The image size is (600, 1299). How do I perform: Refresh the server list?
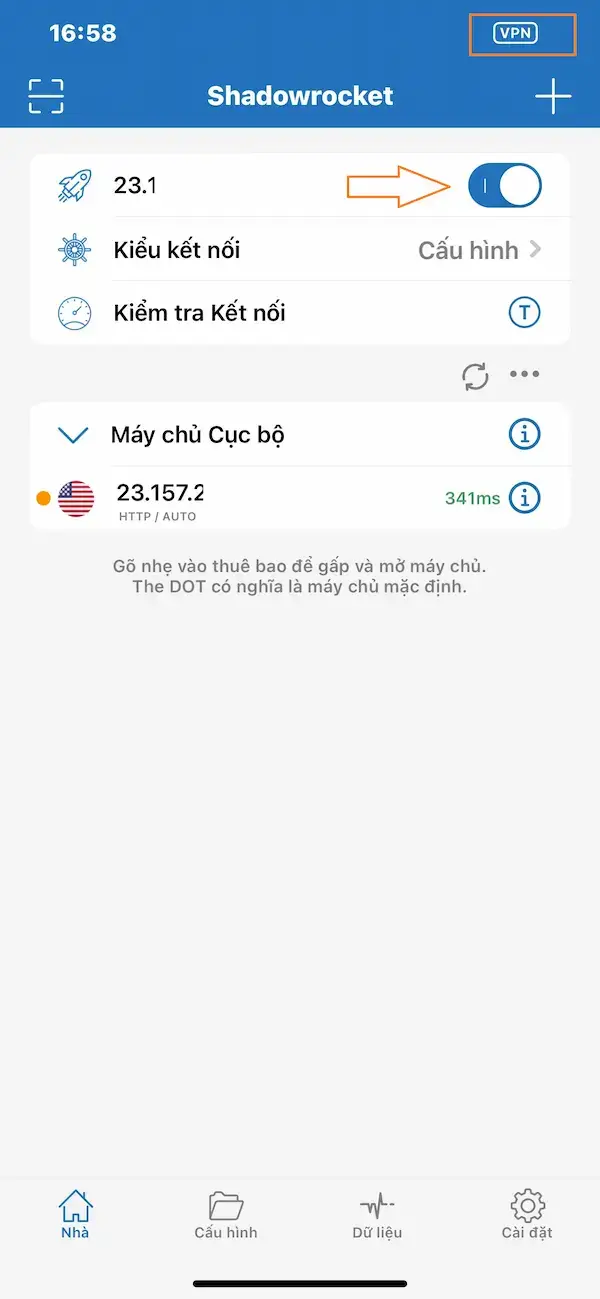point(475,375)
